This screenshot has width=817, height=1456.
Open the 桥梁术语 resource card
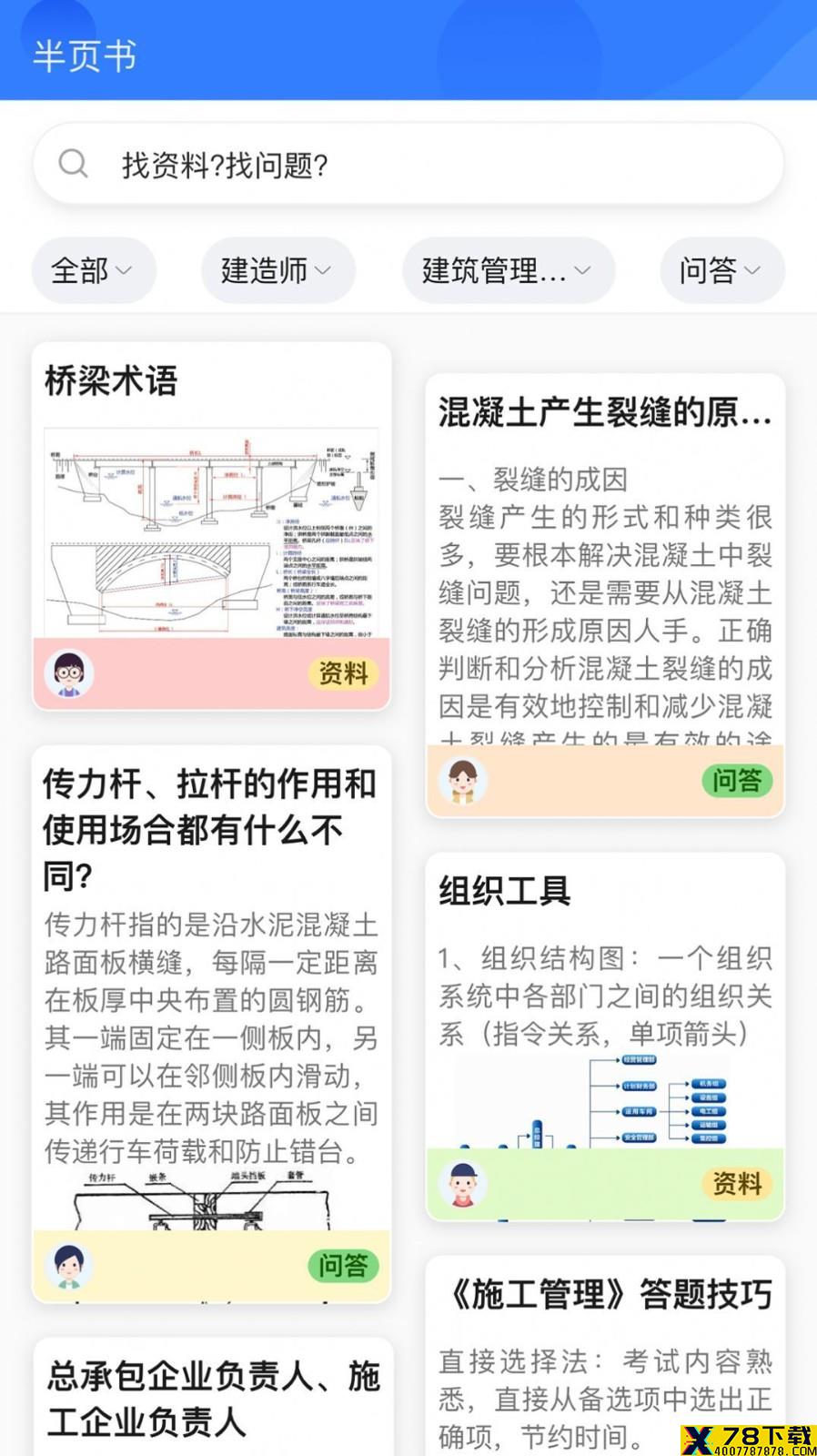[212, 526]
